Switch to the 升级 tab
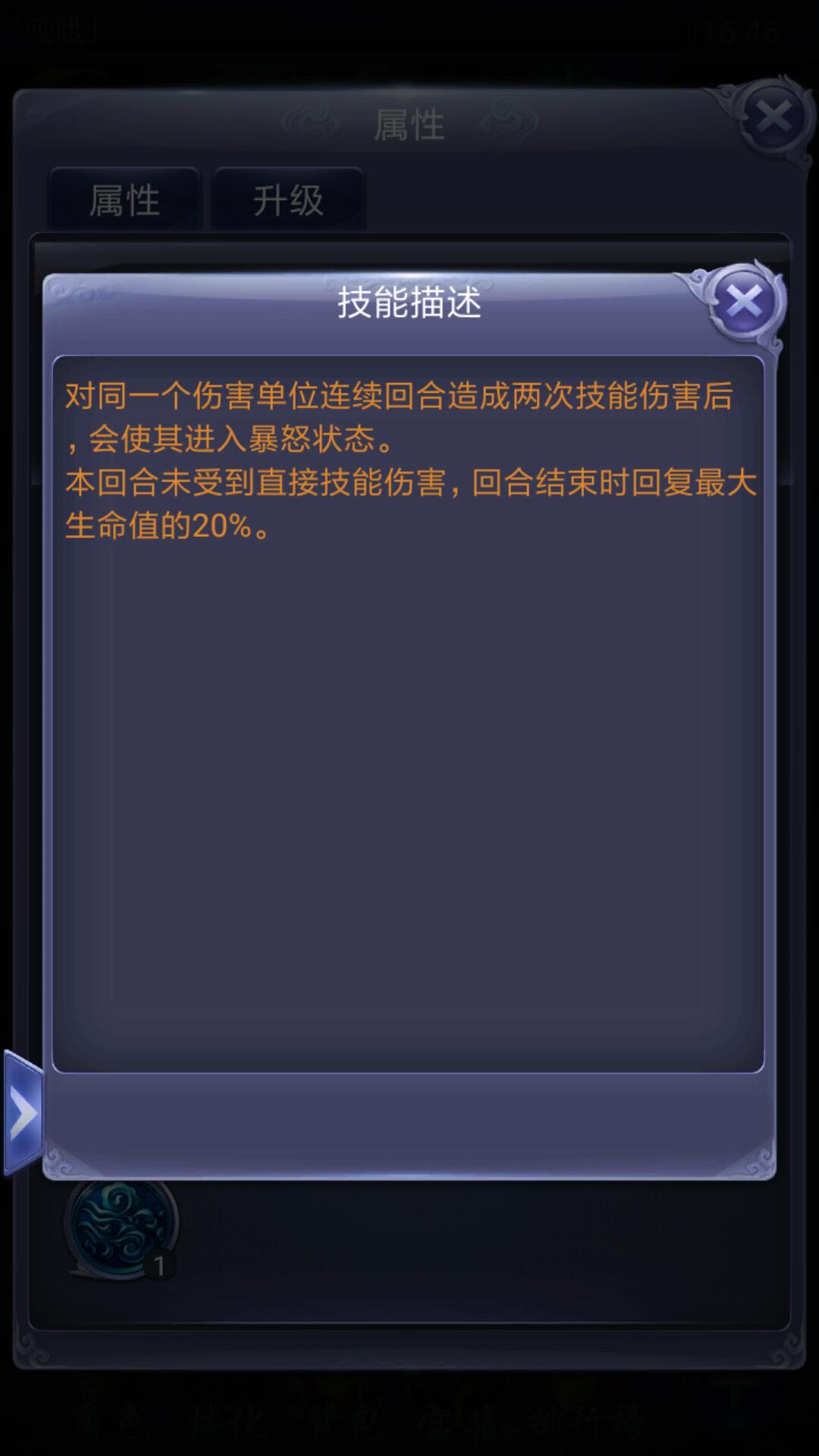The height and width of the screenshot is (1456, 819). click(288, 200)
